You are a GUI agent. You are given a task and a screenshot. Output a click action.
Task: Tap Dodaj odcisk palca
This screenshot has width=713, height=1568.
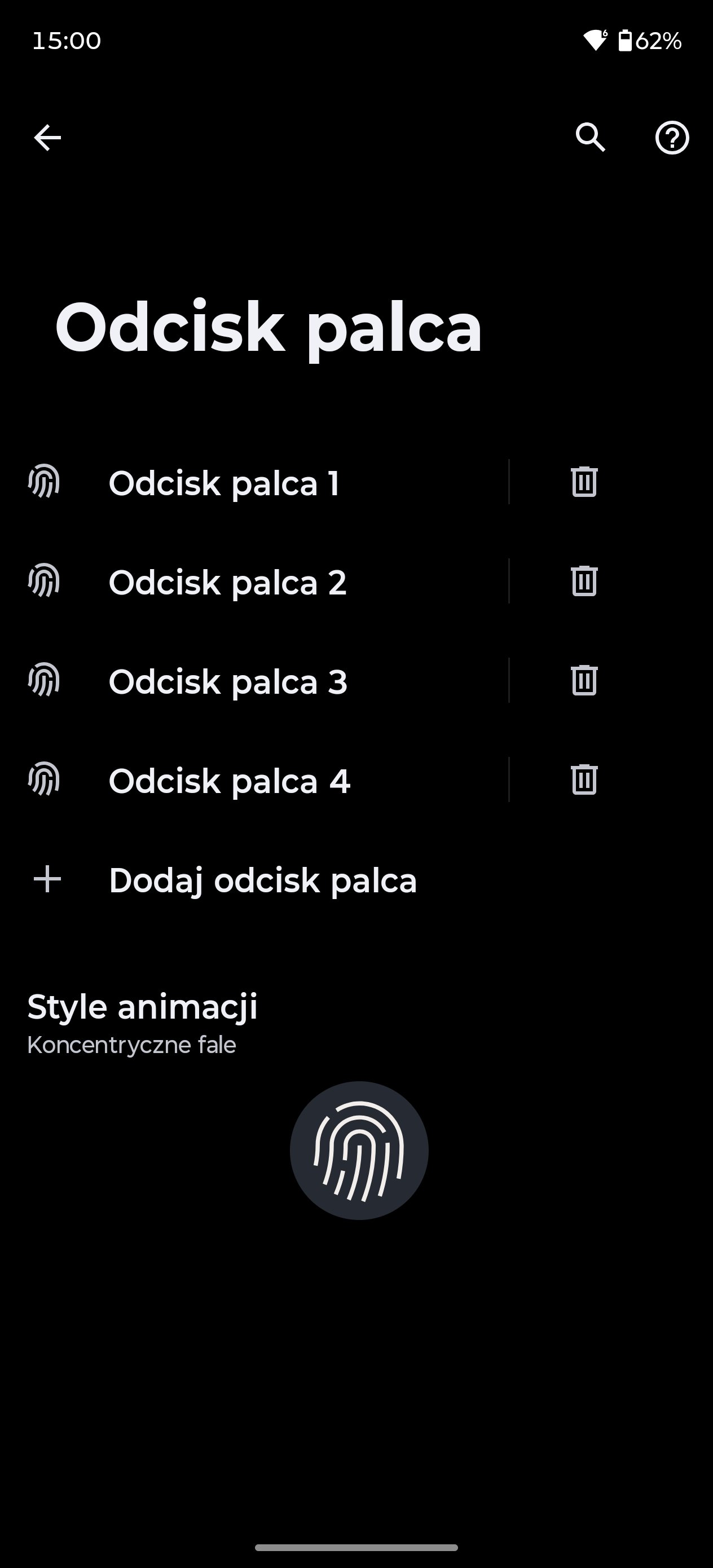pyautogui.click(x=262, y=880)
